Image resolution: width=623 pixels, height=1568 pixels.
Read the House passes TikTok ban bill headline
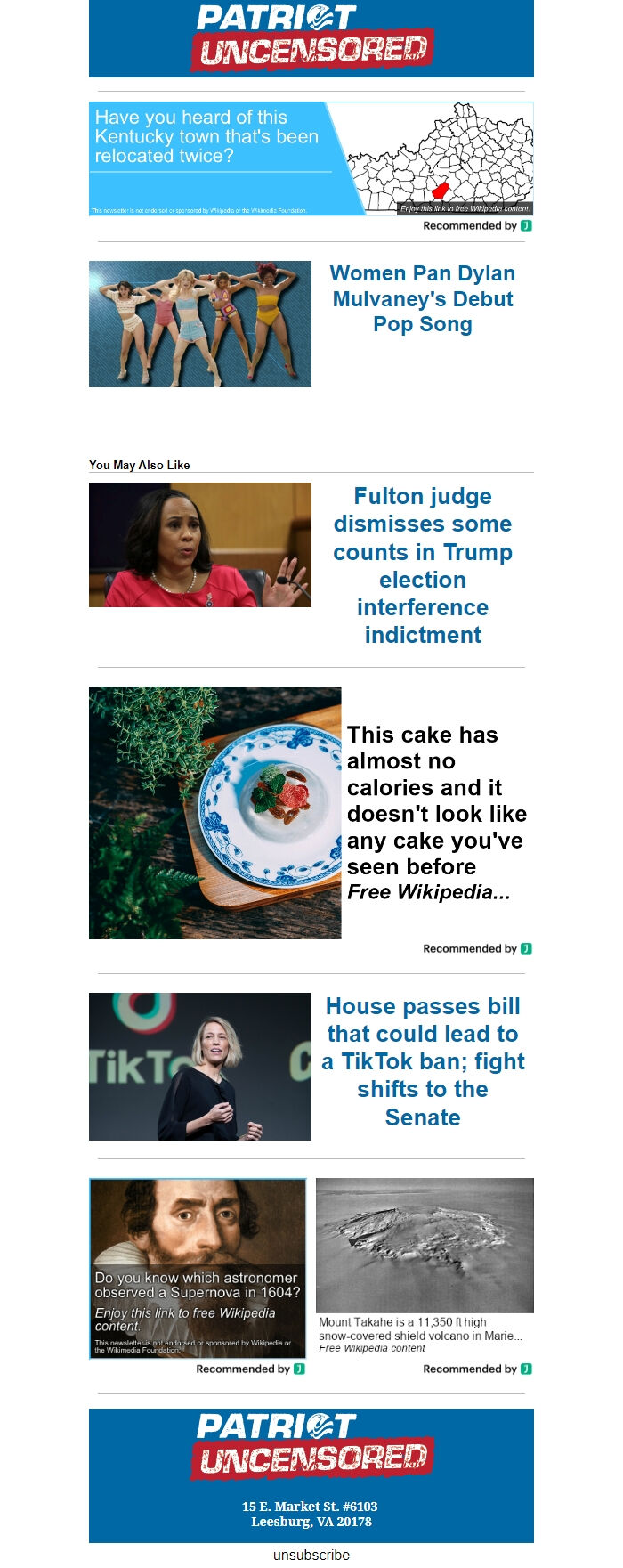point(422,1061)
